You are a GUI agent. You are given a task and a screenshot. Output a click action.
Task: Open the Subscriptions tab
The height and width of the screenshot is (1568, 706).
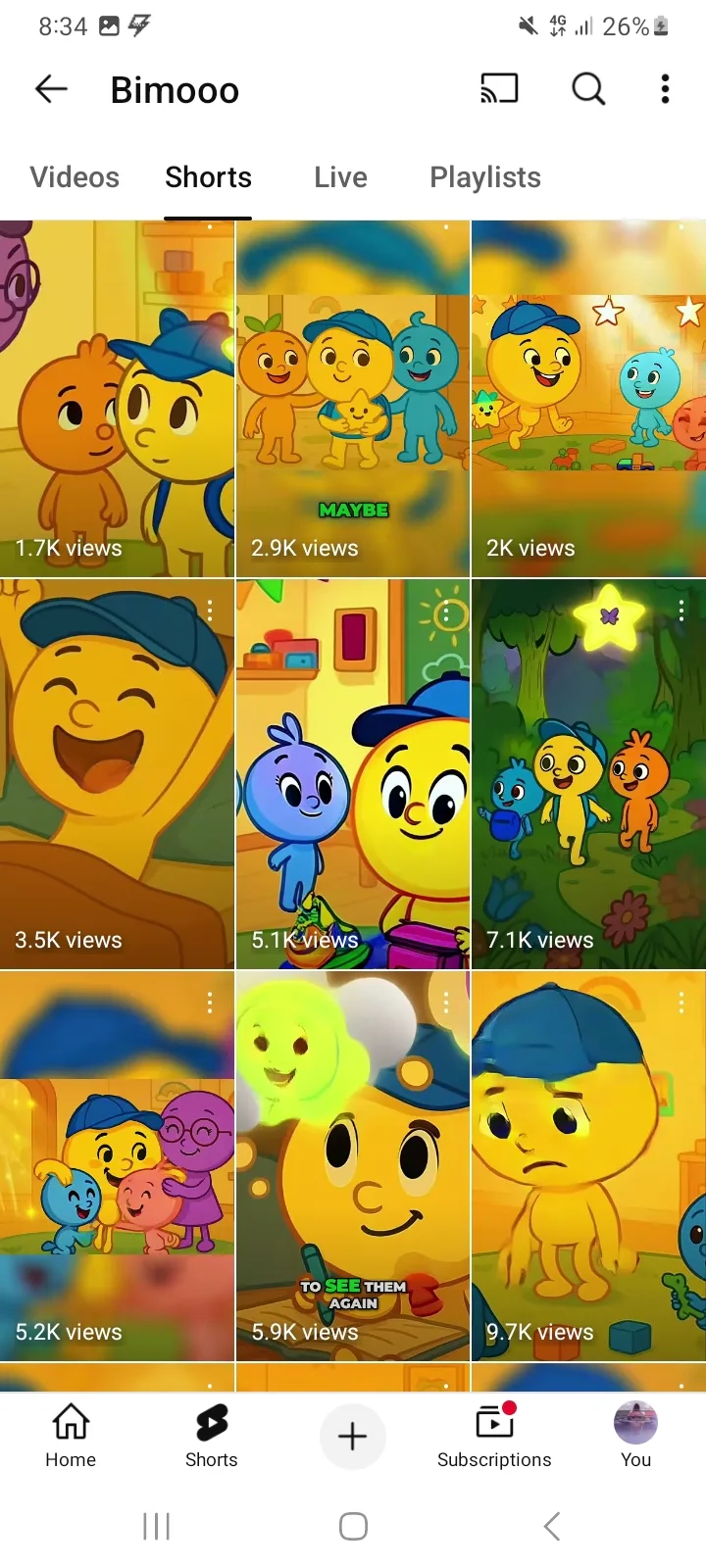(494, 1436)
